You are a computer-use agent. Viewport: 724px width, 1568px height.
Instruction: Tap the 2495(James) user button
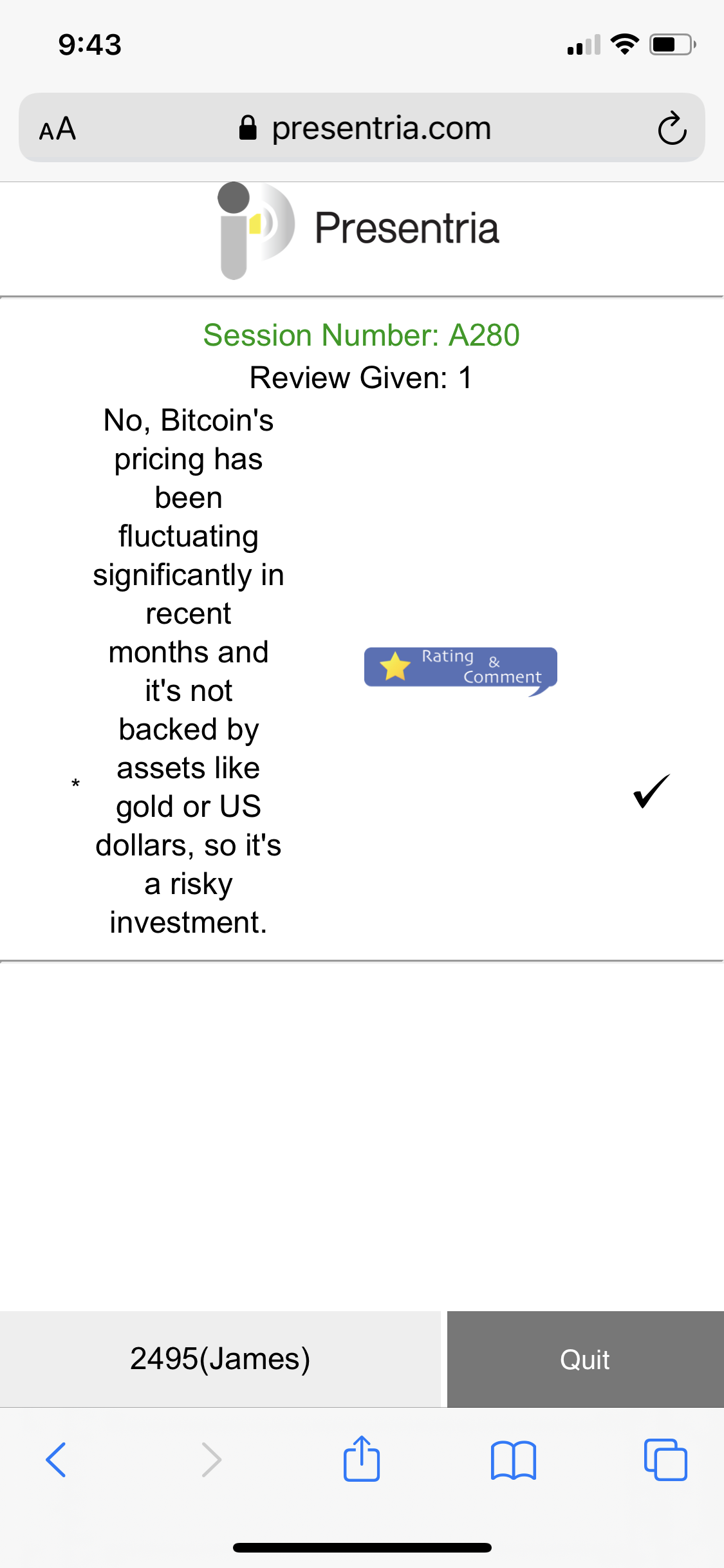point(220,1359)
